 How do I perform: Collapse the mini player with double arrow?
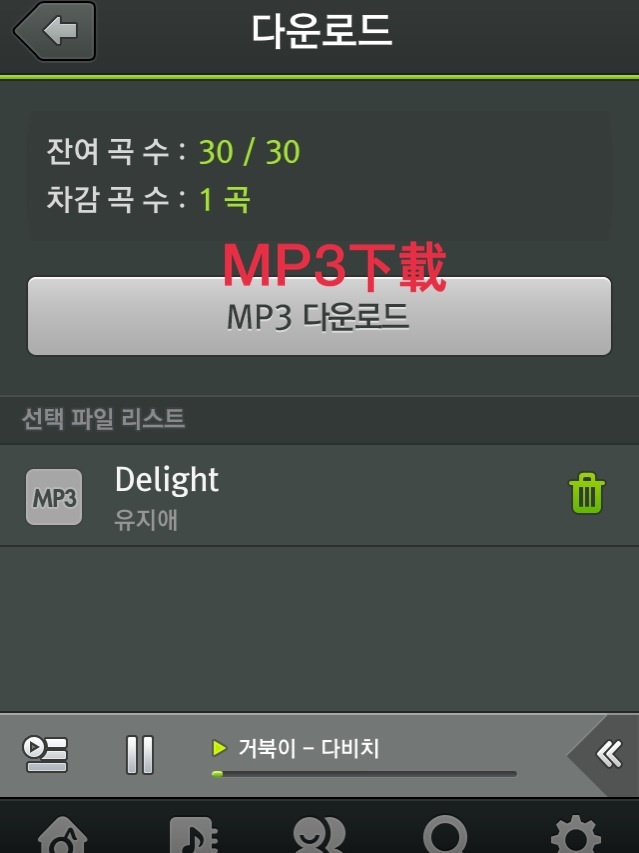(x=608, y=754)
